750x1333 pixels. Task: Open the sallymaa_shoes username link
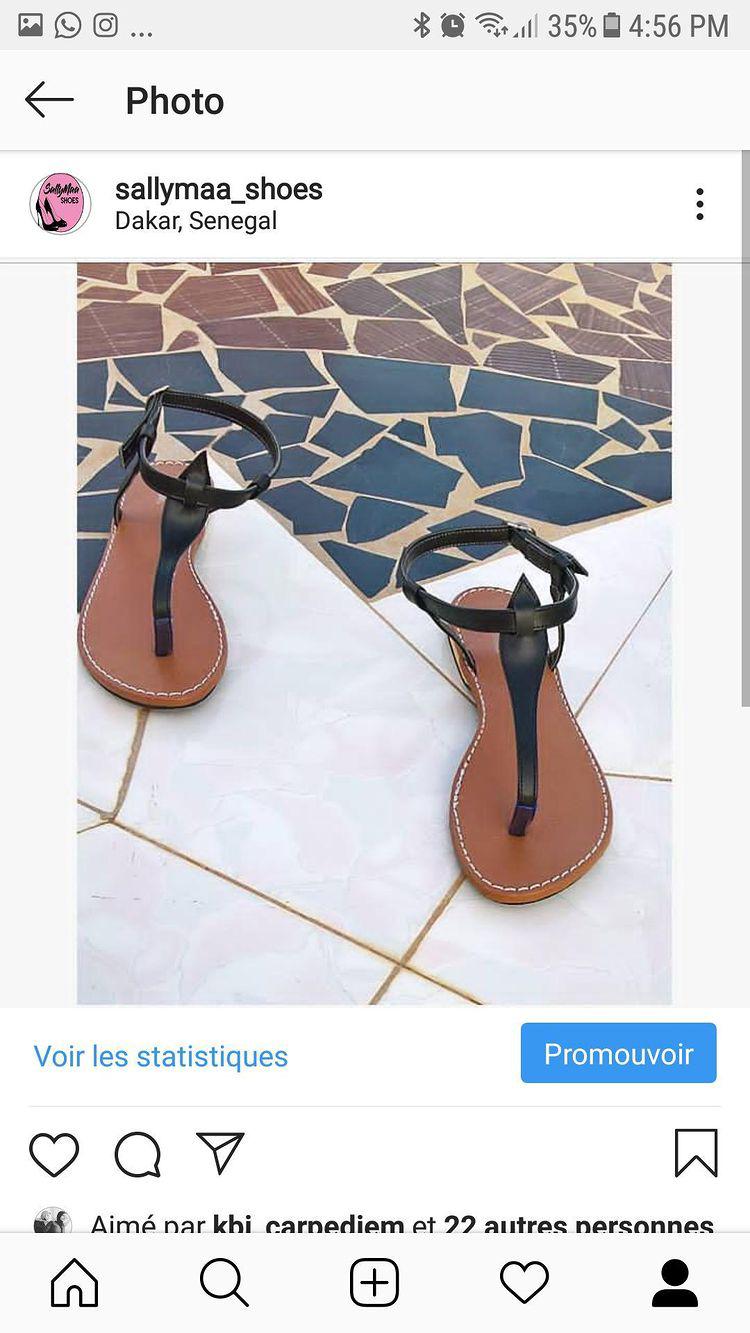tap(218, 189)
